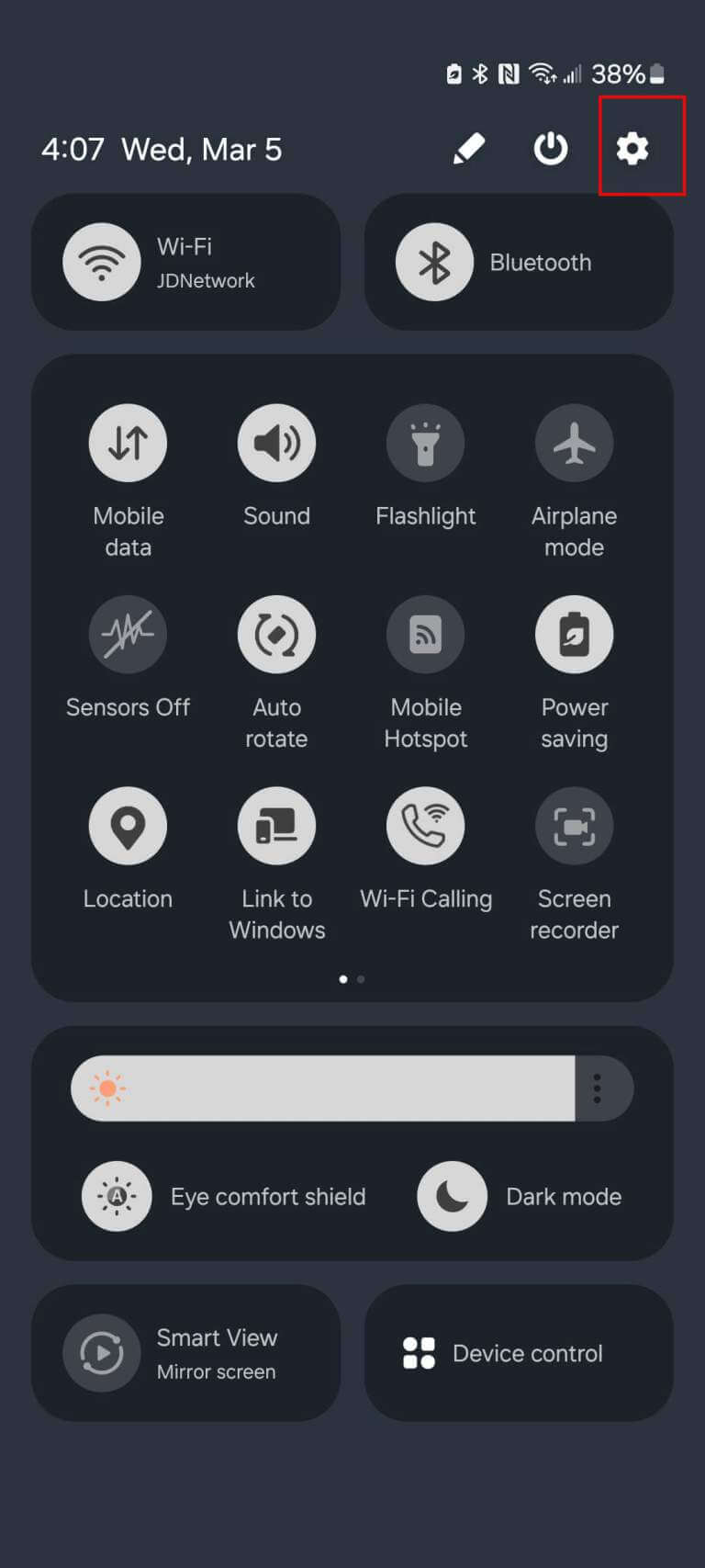Toggle Wi-Fi Calling
The height and width of the screenshot is (1568, 705).
[425, 826]
